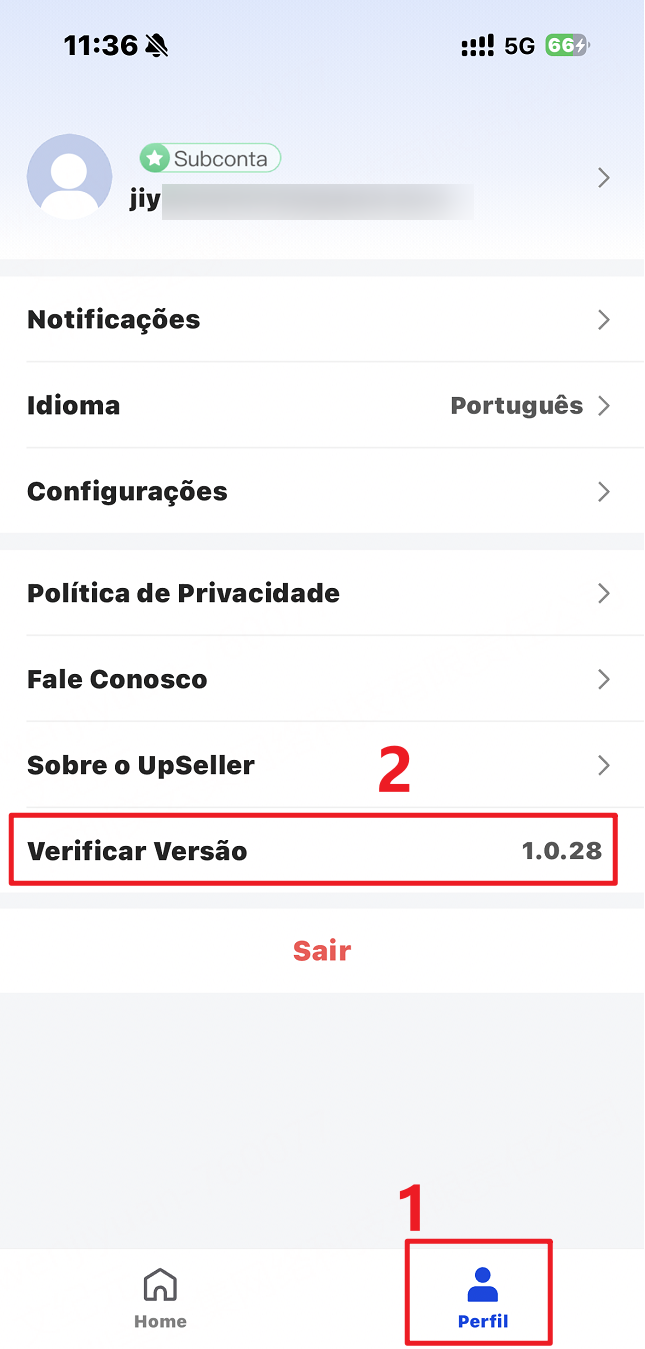
Task: Switch to the Home tab
Action: tap(161, 1299)
